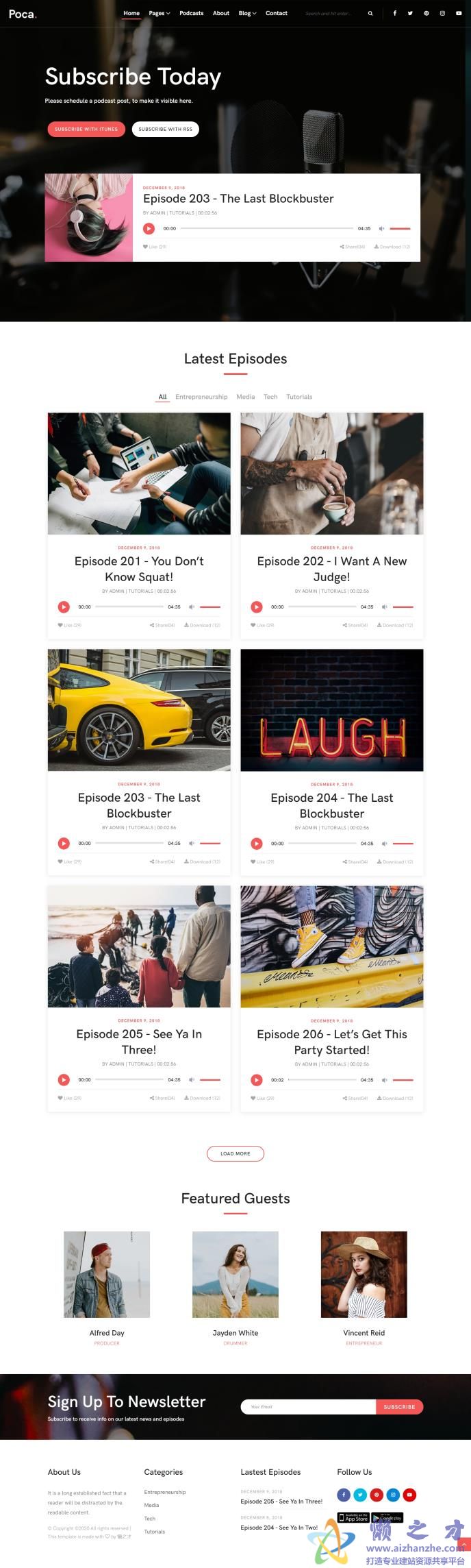Switch to the Entrepreneurship filter tab
Screen dimensions: 471x1568
201,397
